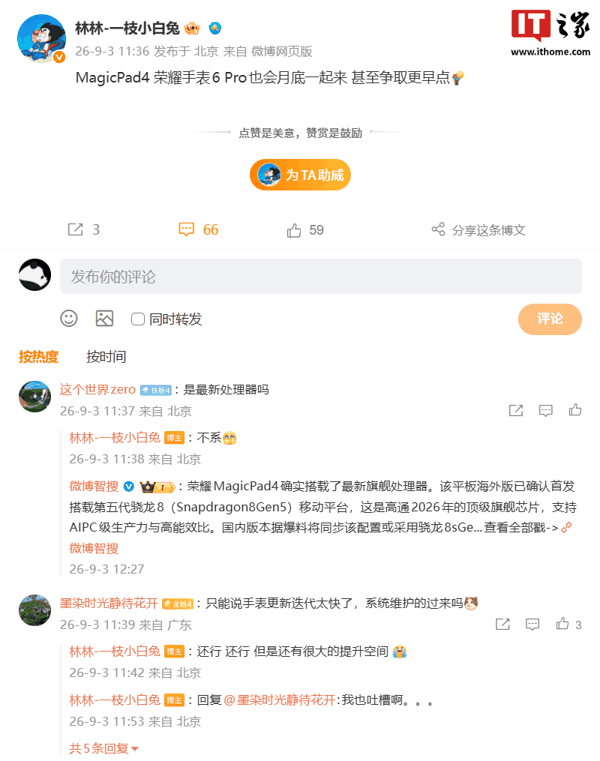Switch to 按热度 sorting tab
600x761 pixels.
(x=38, y=357)
